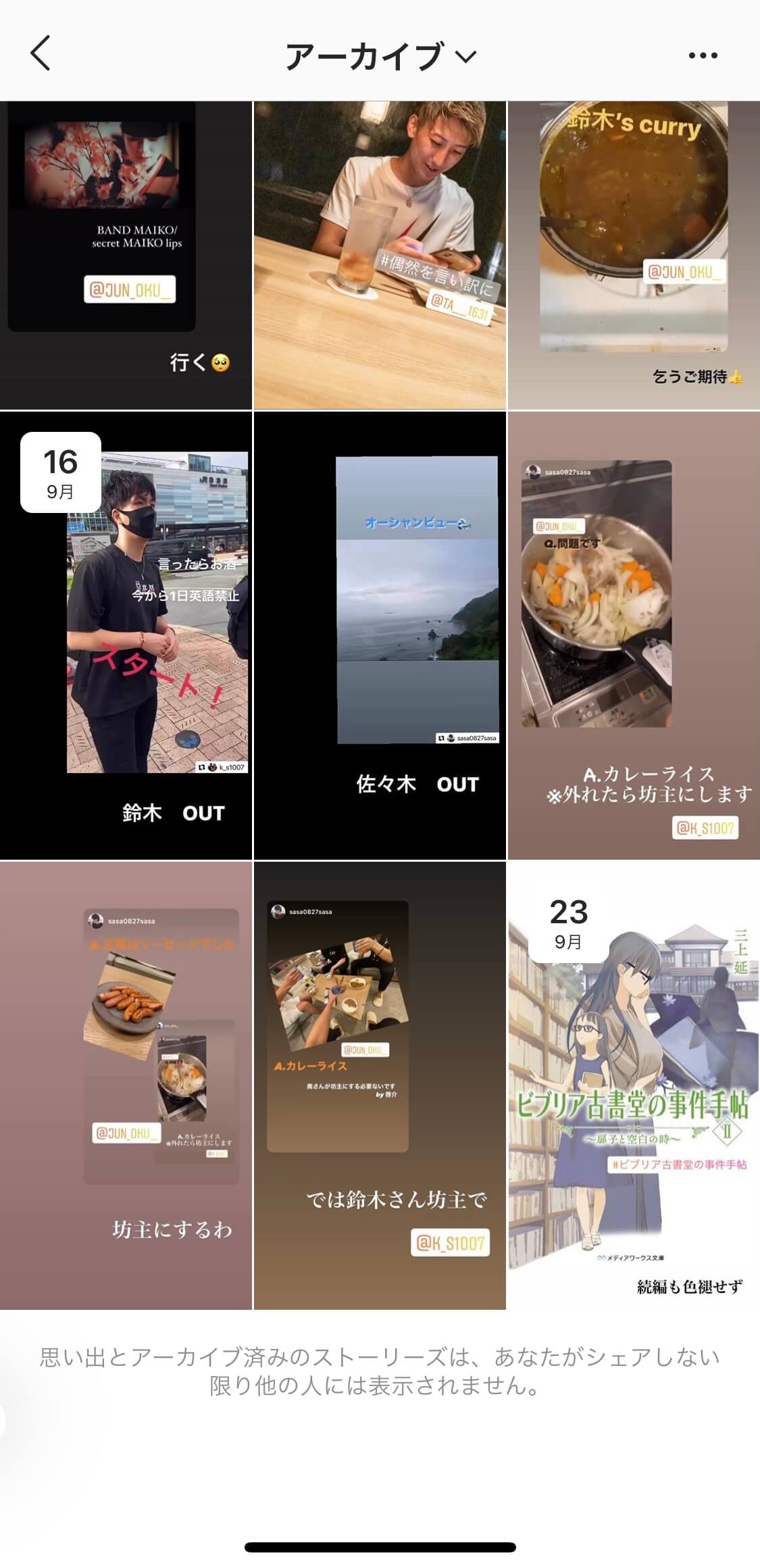This screenshot has width=760, height=1568.
Task: Open the A.カレーライス quiz story
Action: pyautogui.click(x=634, y=635)
